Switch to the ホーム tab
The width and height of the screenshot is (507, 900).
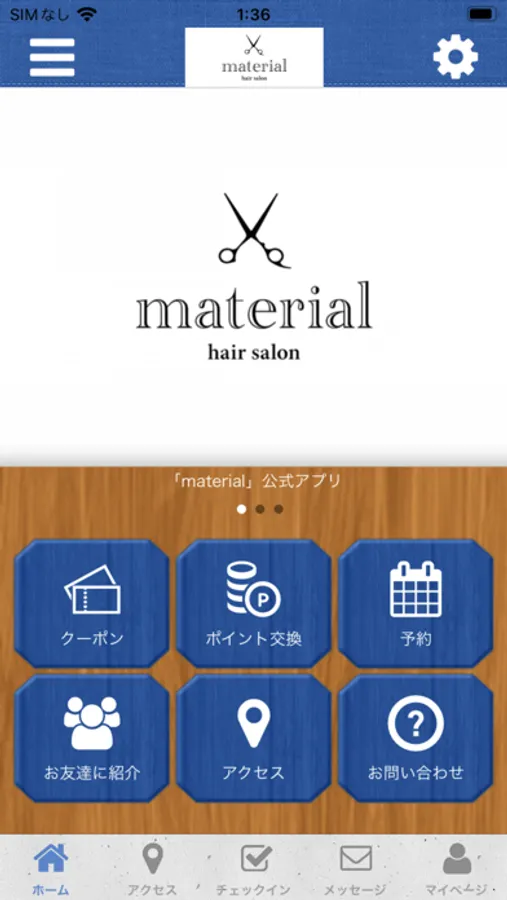[x=51, y=868]
